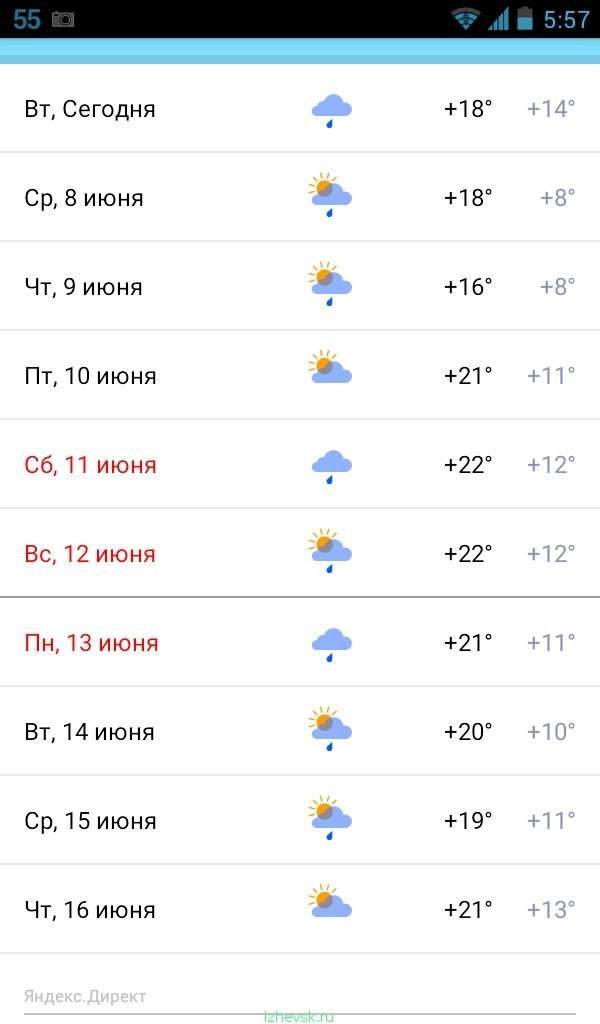Select the Чт, 9 июня forecast row
Image resolution: width=600 pixels, height=1024 pixels.
coord(300,286)
